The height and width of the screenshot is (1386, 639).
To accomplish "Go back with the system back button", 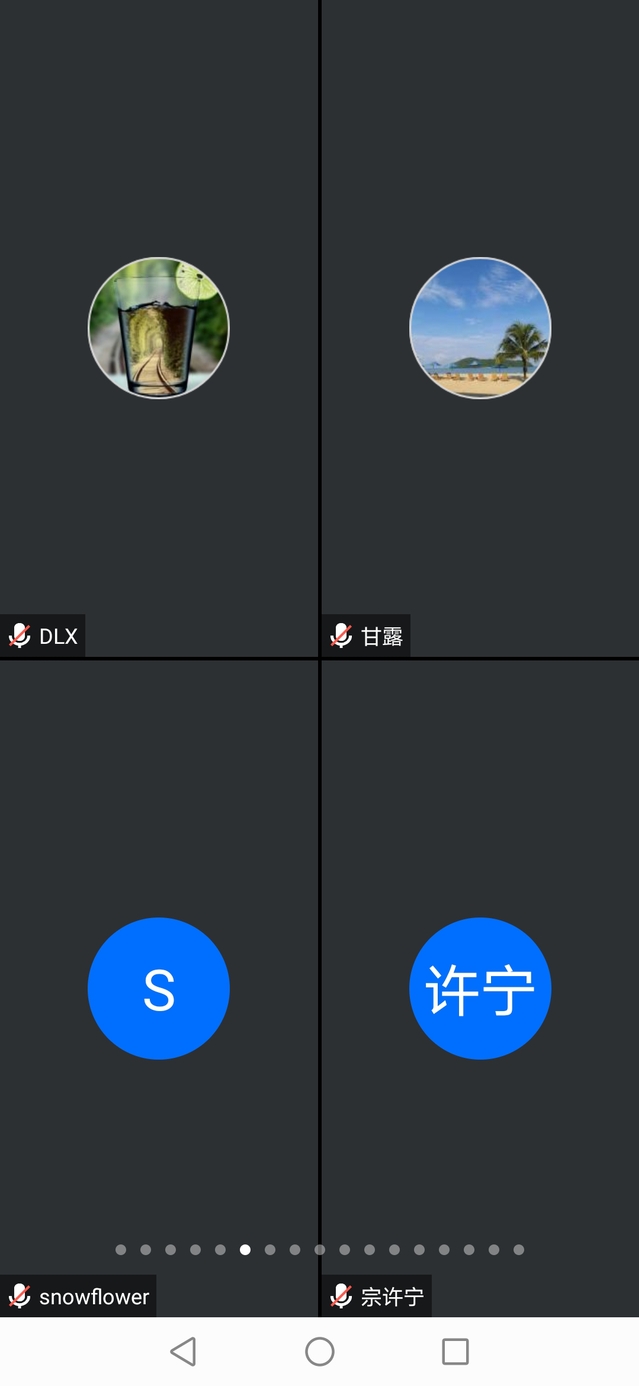I will coord(183,1352).
